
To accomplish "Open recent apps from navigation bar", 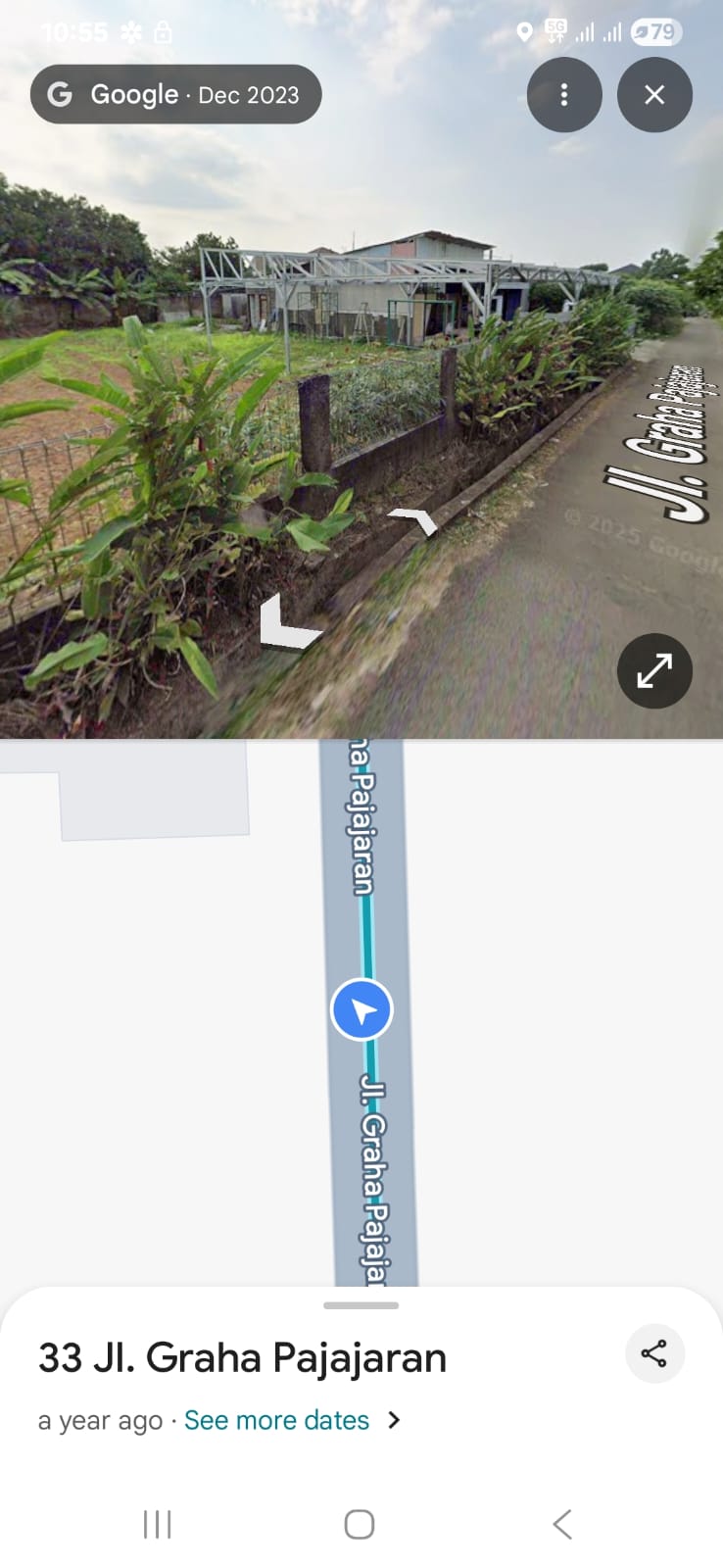I will pos(157,1524).
